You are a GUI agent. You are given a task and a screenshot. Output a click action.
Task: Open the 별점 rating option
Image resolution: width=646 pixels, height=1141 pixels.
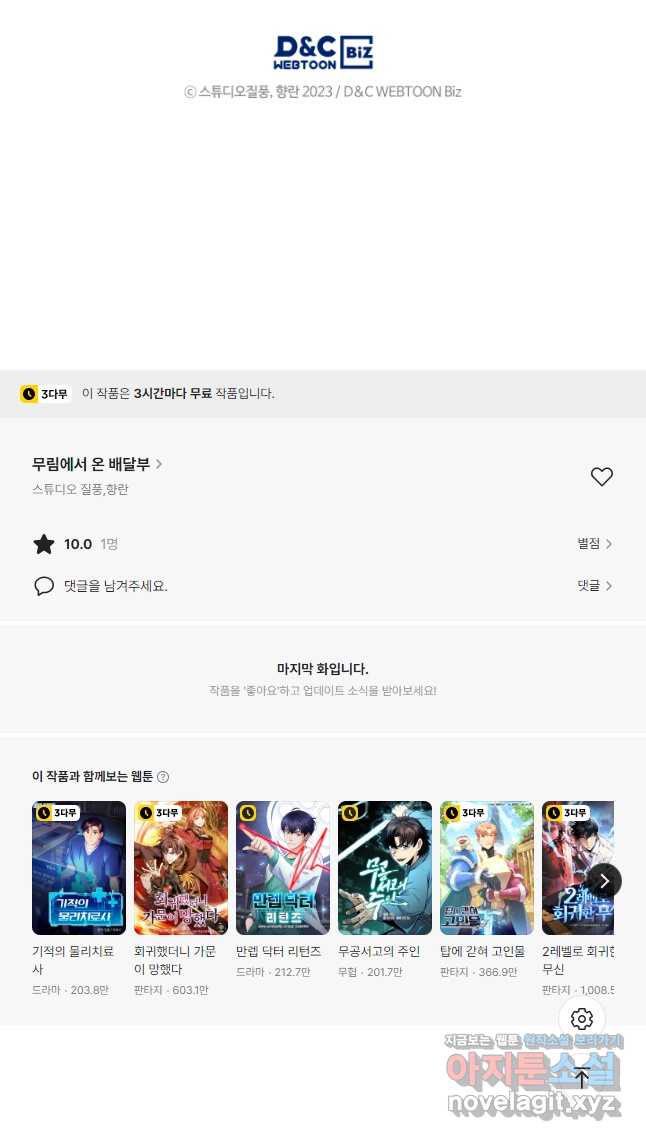(x=594, y=544)
